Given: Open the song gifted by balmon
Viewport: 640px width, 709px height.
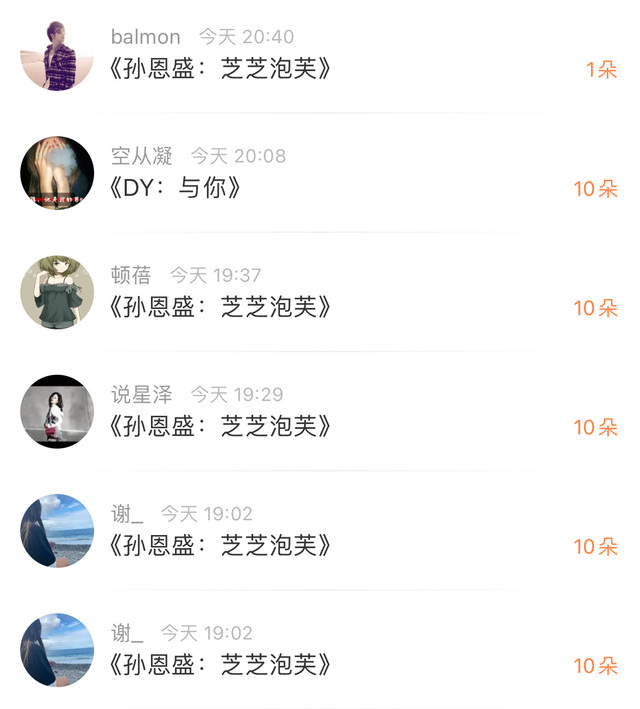Looking at the screenshot, I should [220, 69].
